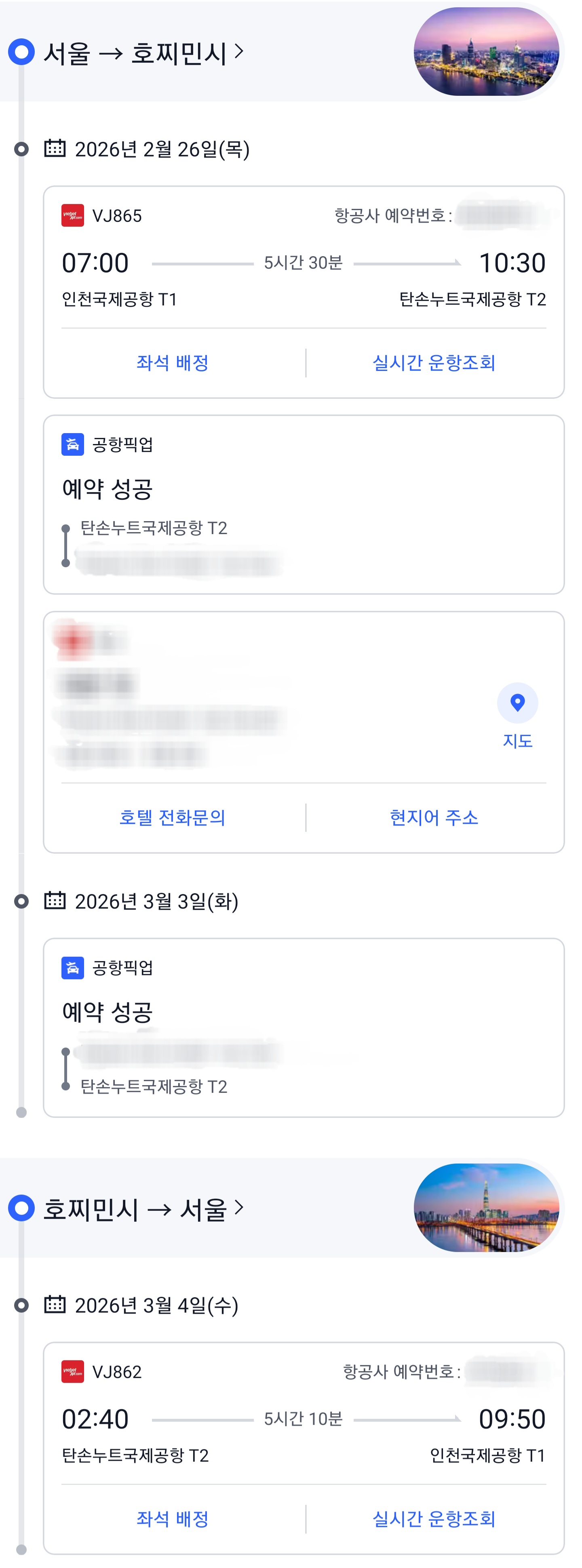Open the March 3 공항픽업 booking card

click(303, 1027)
